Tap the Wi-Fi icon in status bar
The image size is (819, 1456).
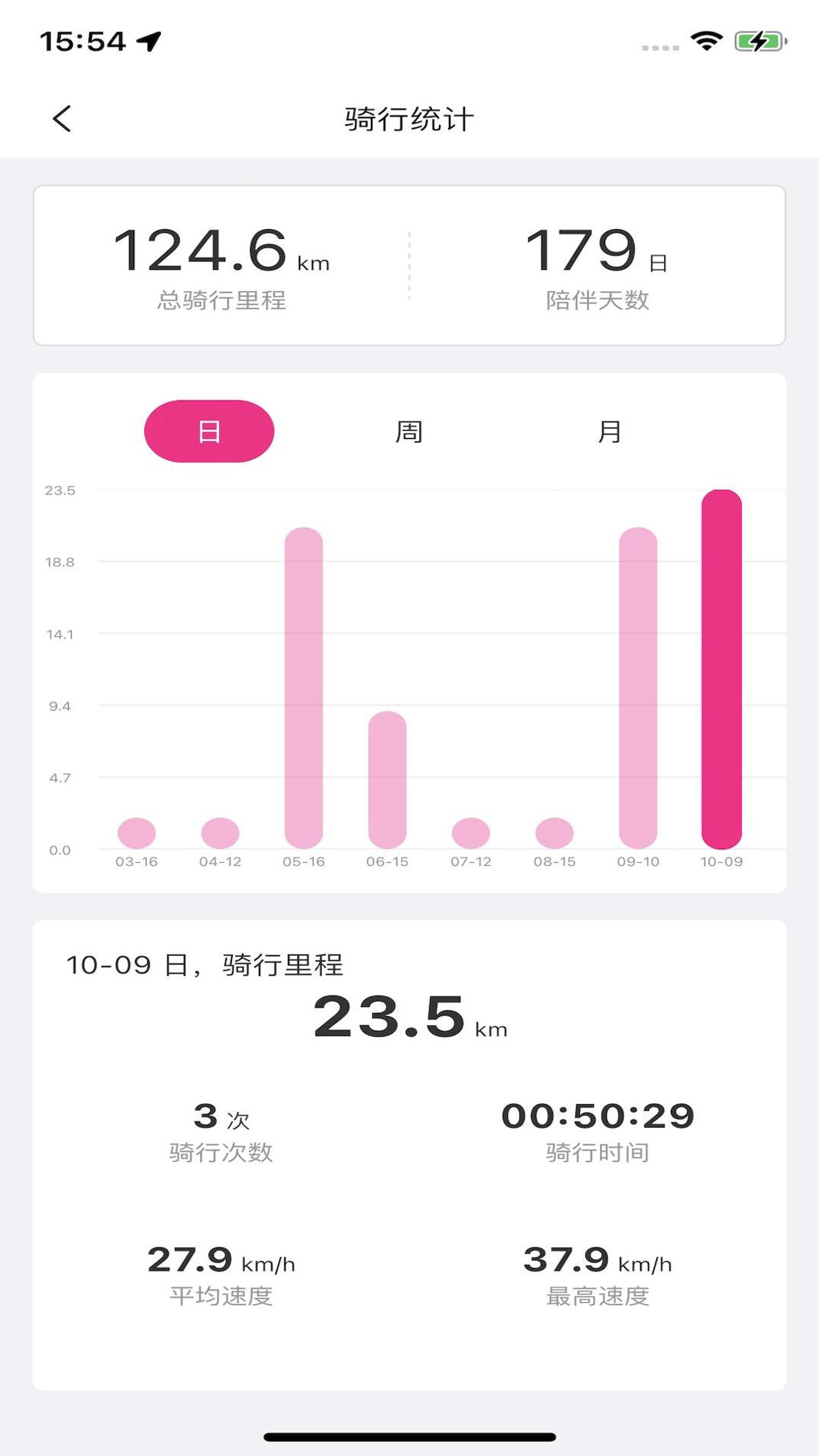(x=706, y=44)
